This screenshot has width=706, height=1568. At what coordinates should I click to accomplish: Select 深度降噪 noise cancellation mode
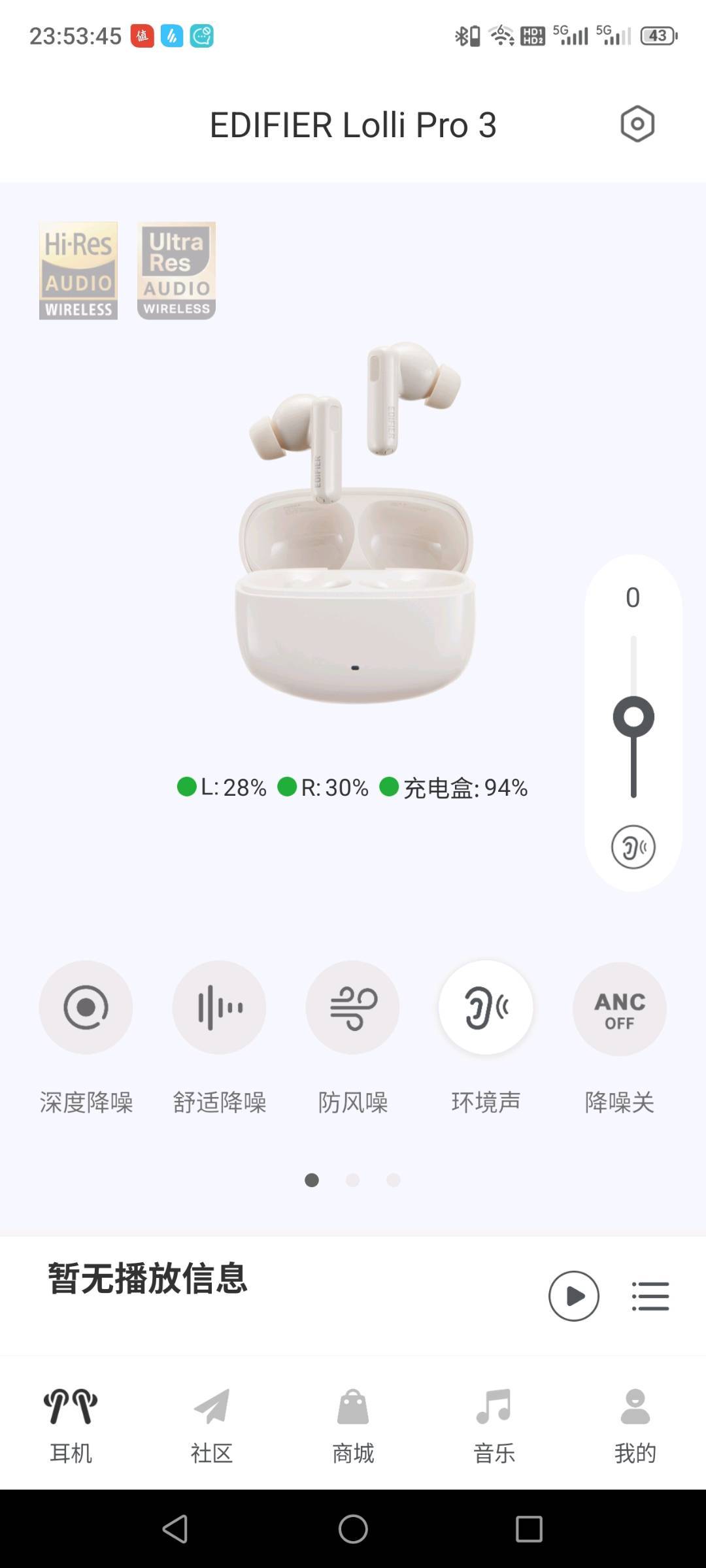tap(86, 1007)
